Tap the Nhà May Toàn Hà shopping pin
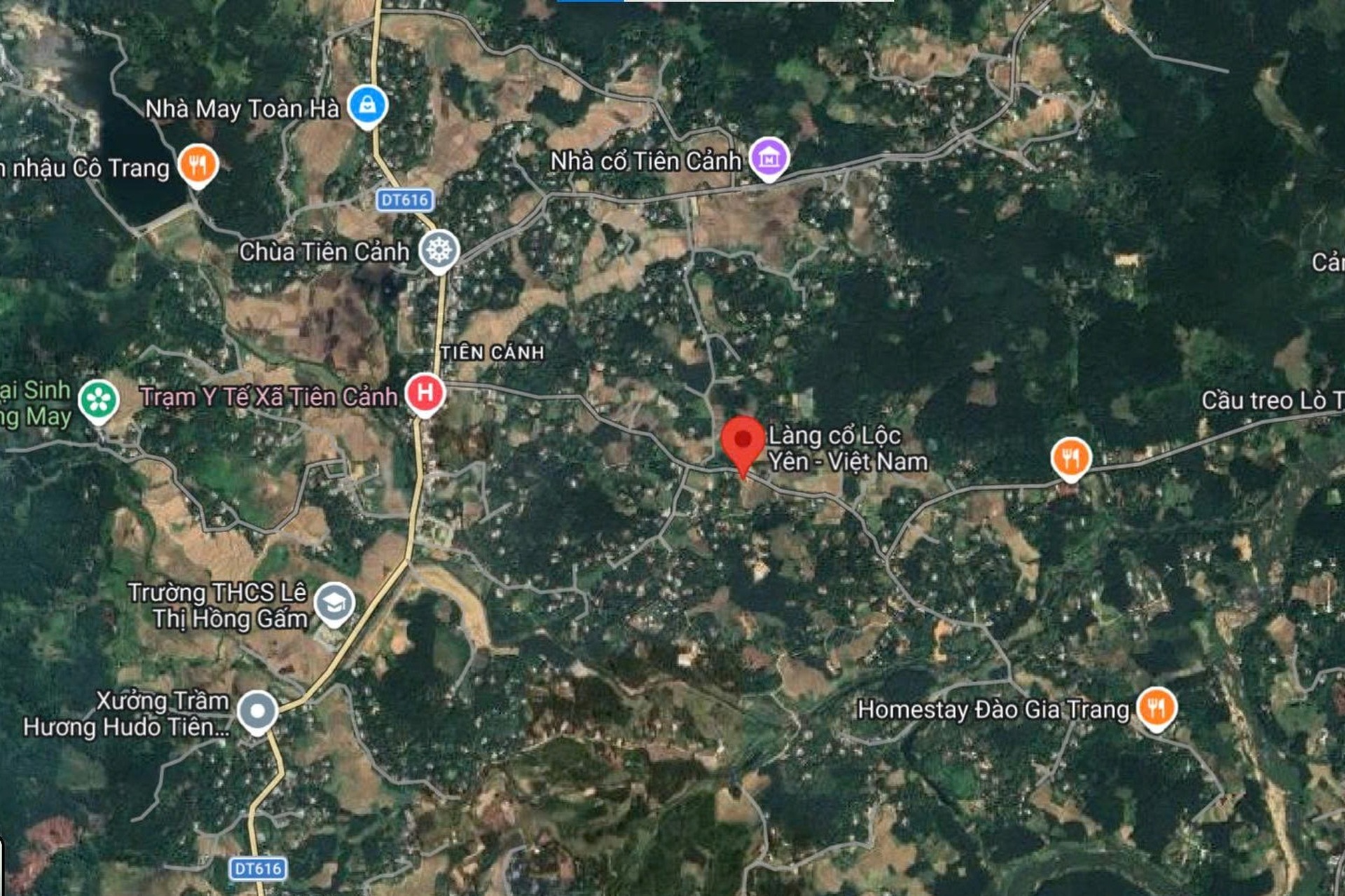Viewport: 1345px width, 896px height. pyautogui.click(x=367, y=106)
